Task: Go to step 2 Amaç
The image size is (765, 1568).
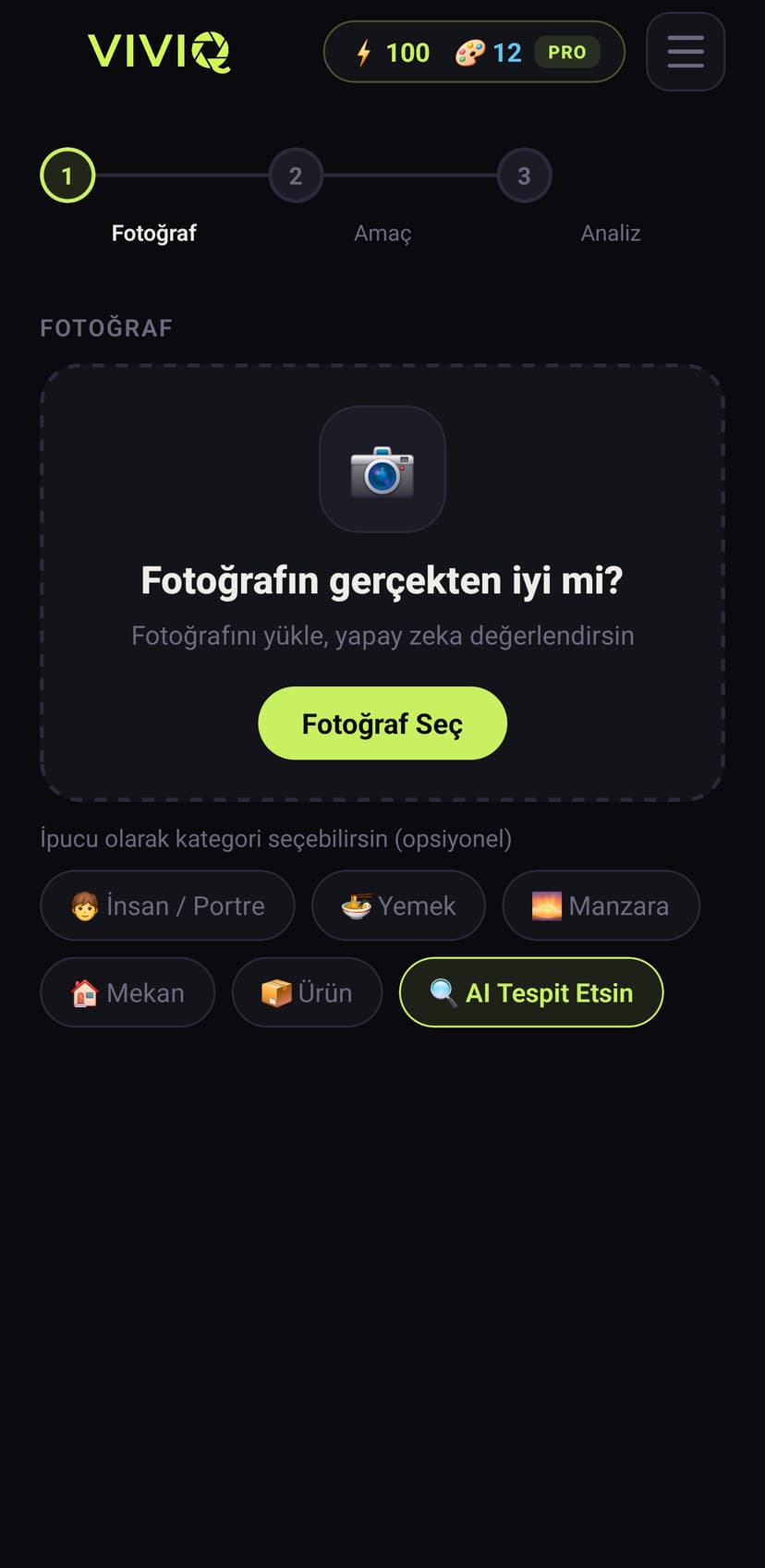Action: [296, 176]
